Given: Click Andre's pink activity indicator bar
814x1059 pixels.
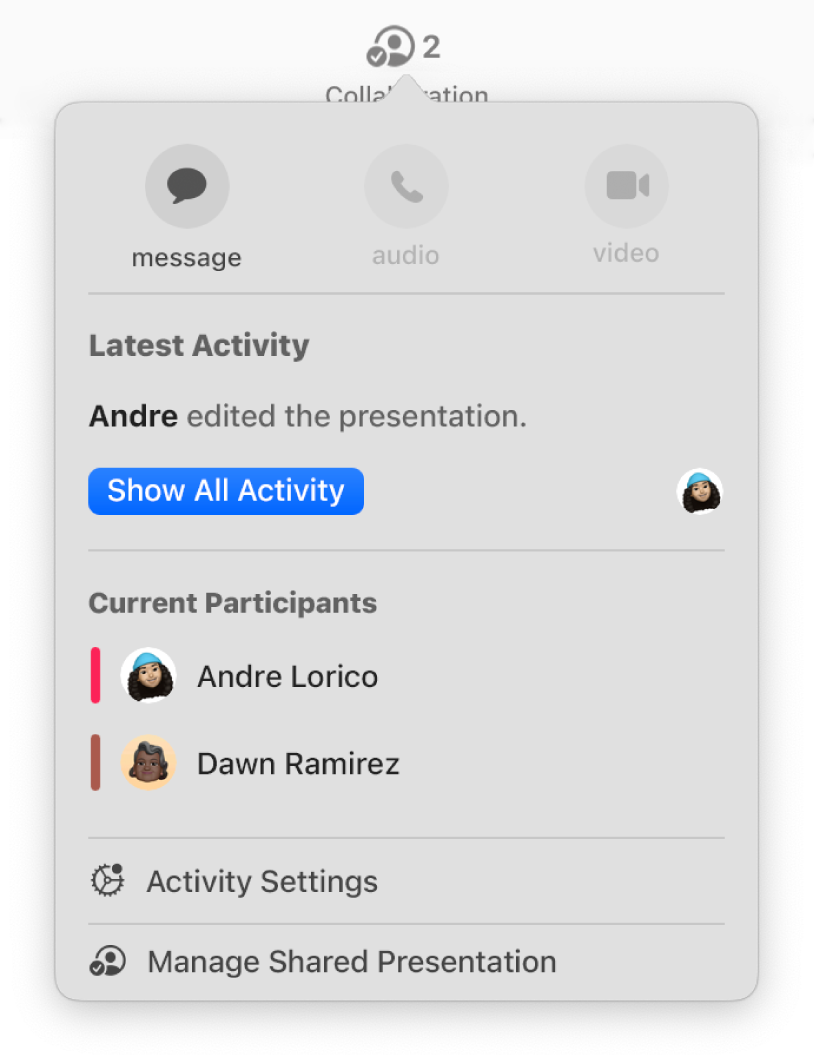Looking at the screenshot, I should (97, 675).
